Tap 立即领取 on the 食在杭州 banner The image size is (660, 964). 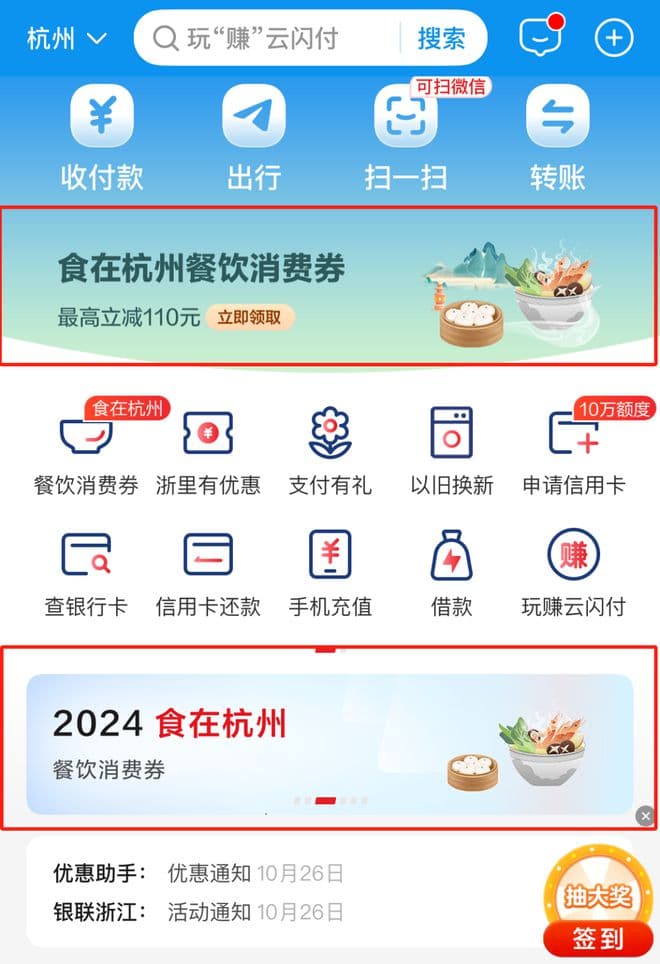[x=250, y=318]
